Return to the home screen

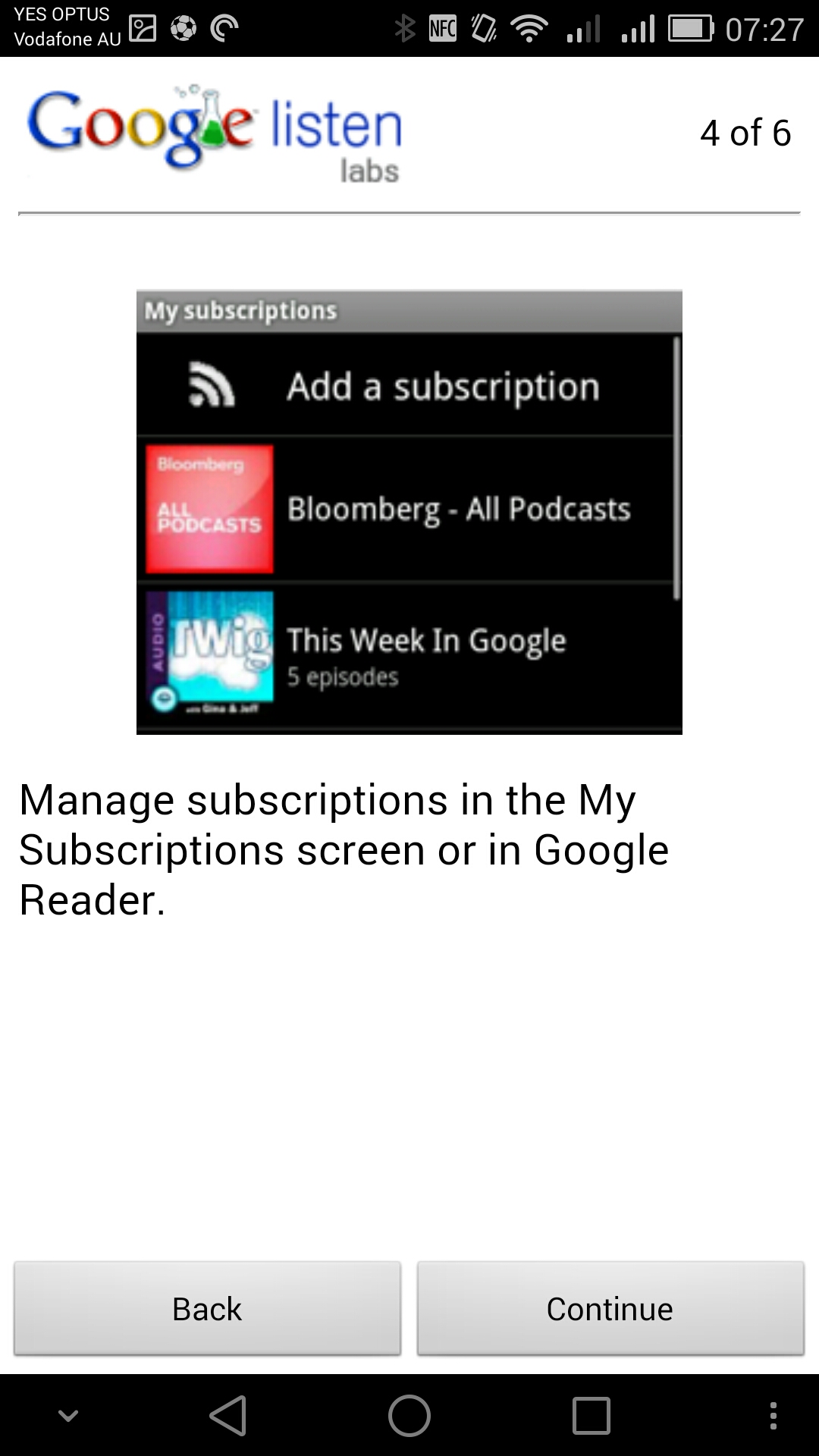tap(409, 1415)
